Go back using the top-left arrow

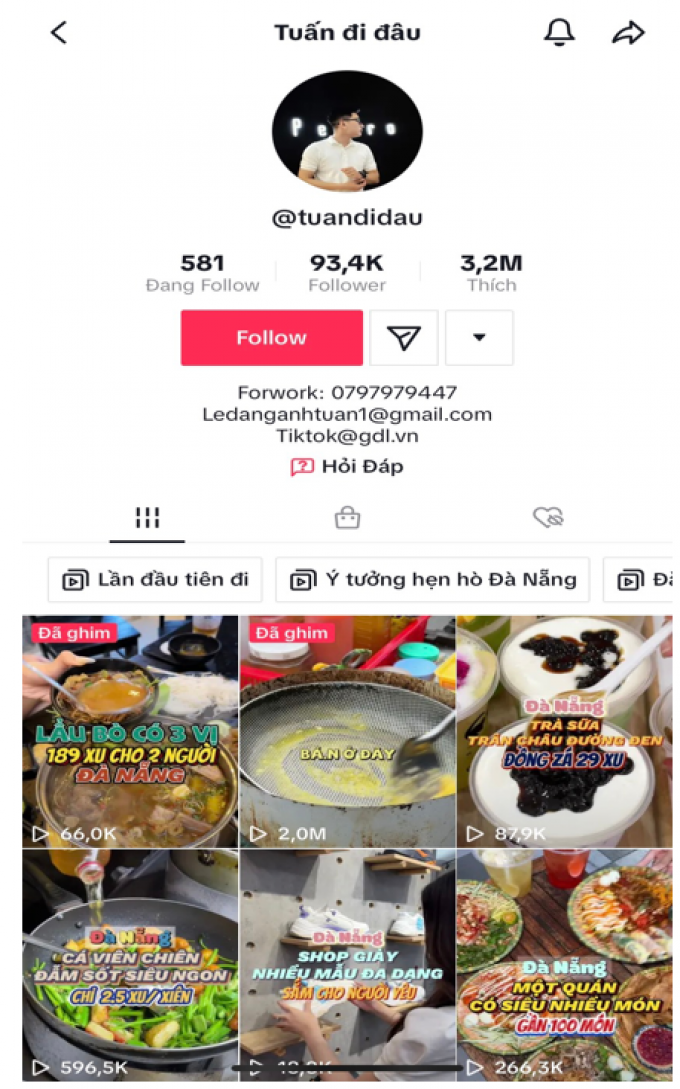(59, 32)
